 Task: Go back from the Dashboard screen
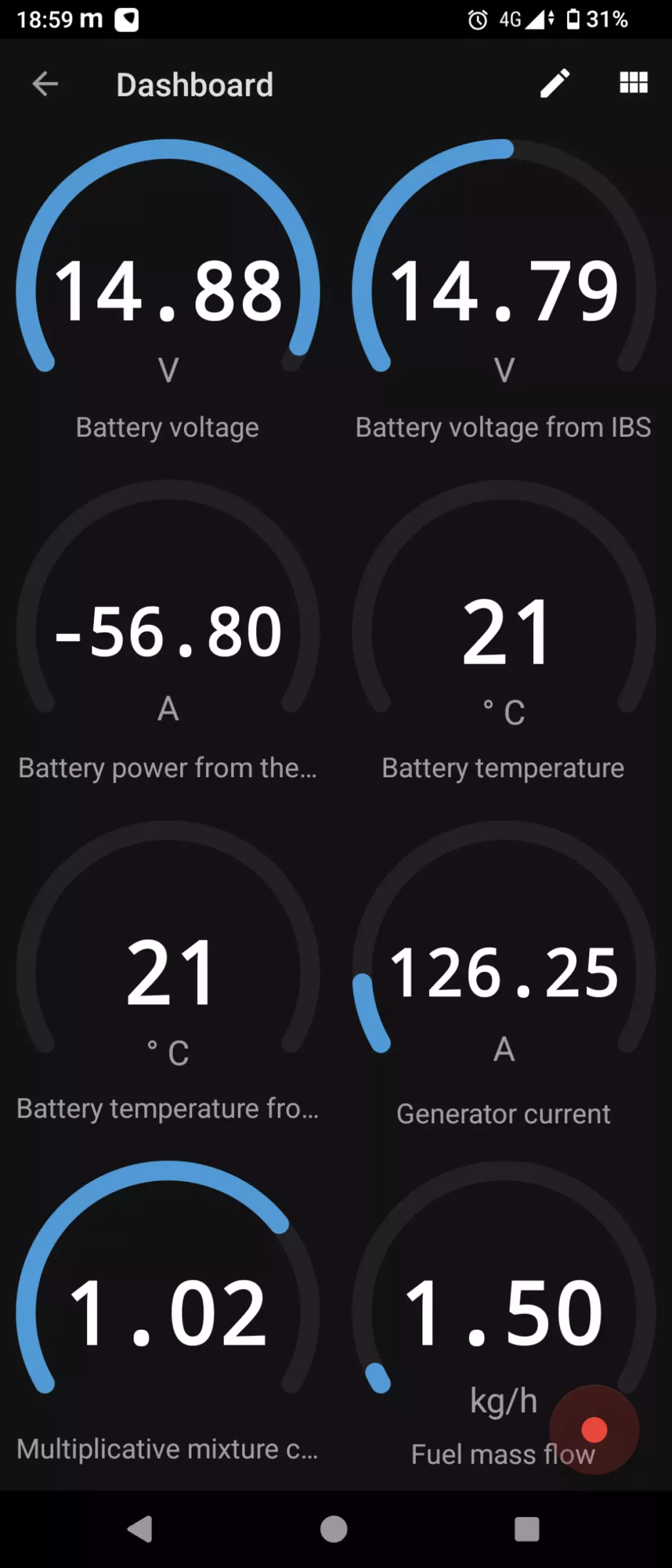click(45, 84)
